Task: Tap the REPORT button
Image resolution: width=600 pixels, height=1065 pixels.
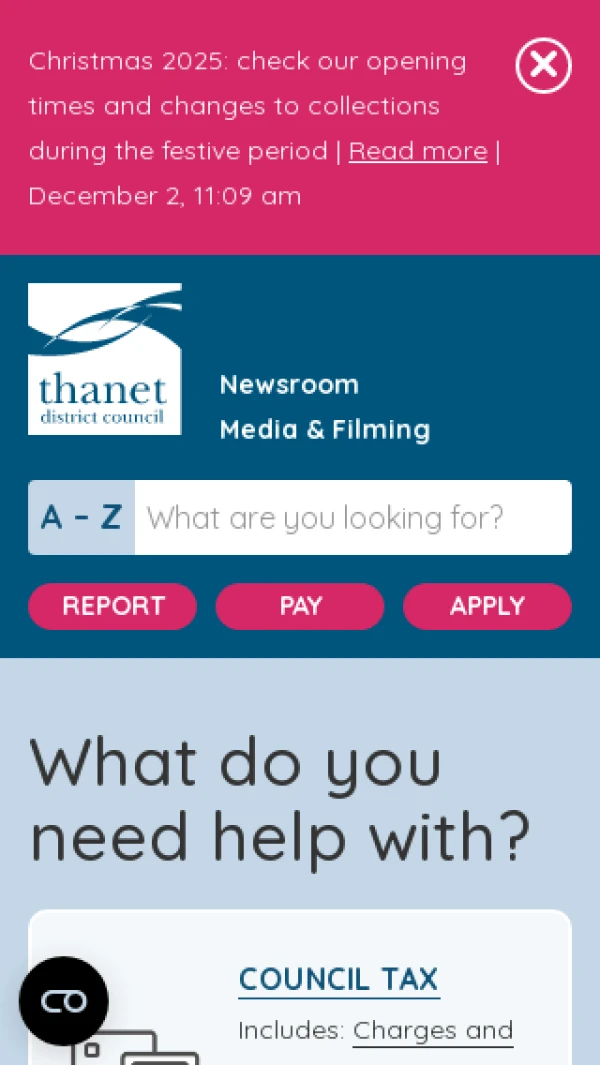Action: click(113, 606)
